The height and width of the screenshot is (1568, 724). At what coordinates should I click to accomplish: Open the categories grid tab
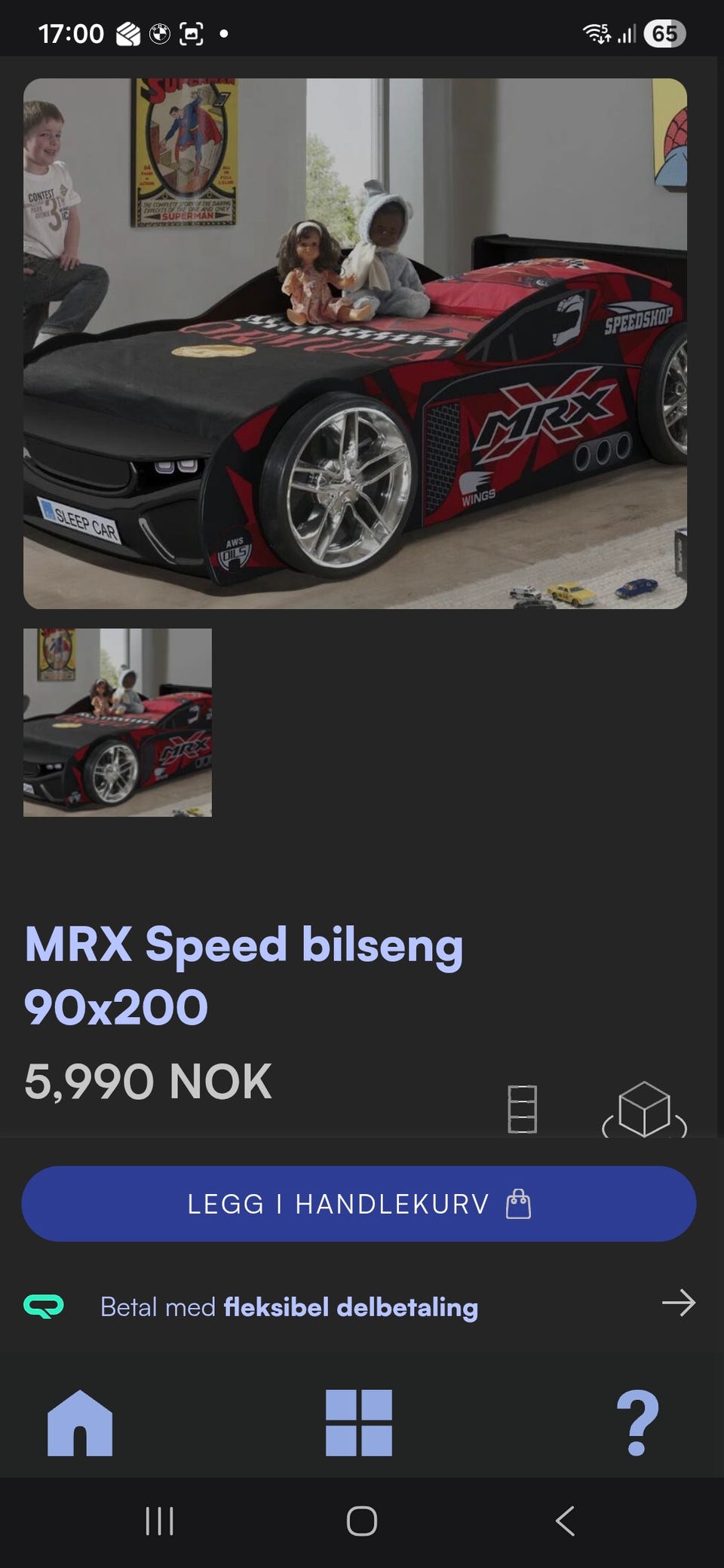point(359,1423)
